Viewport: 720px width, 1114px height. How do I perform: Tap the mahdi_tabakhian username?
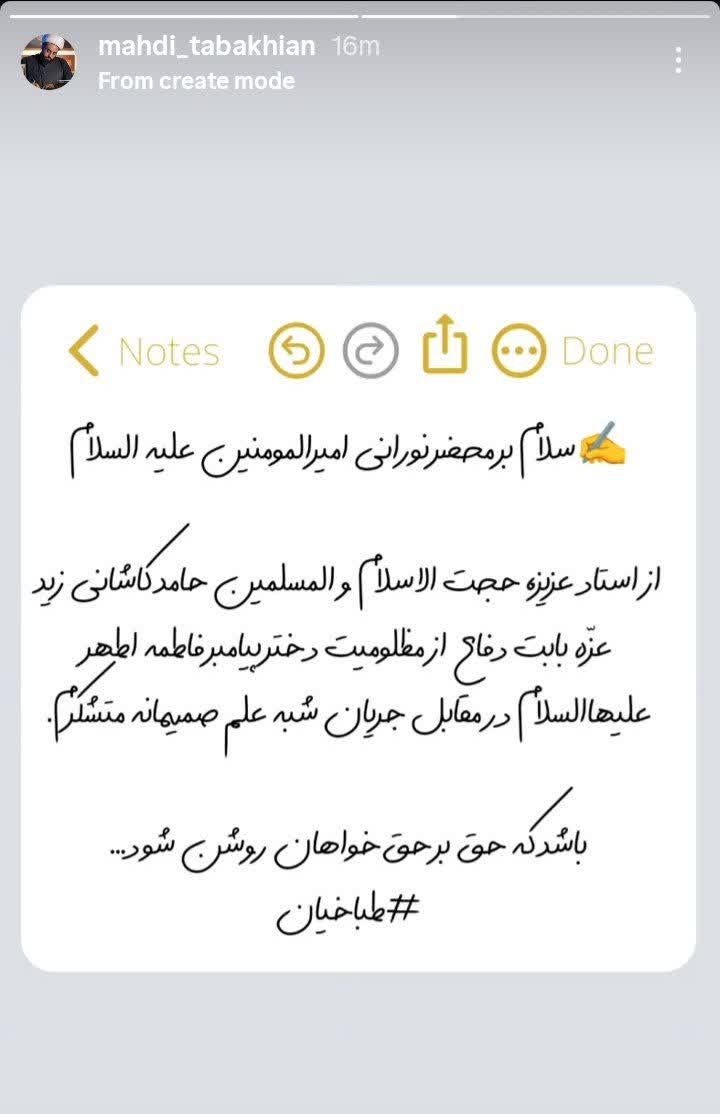point(206,46)
